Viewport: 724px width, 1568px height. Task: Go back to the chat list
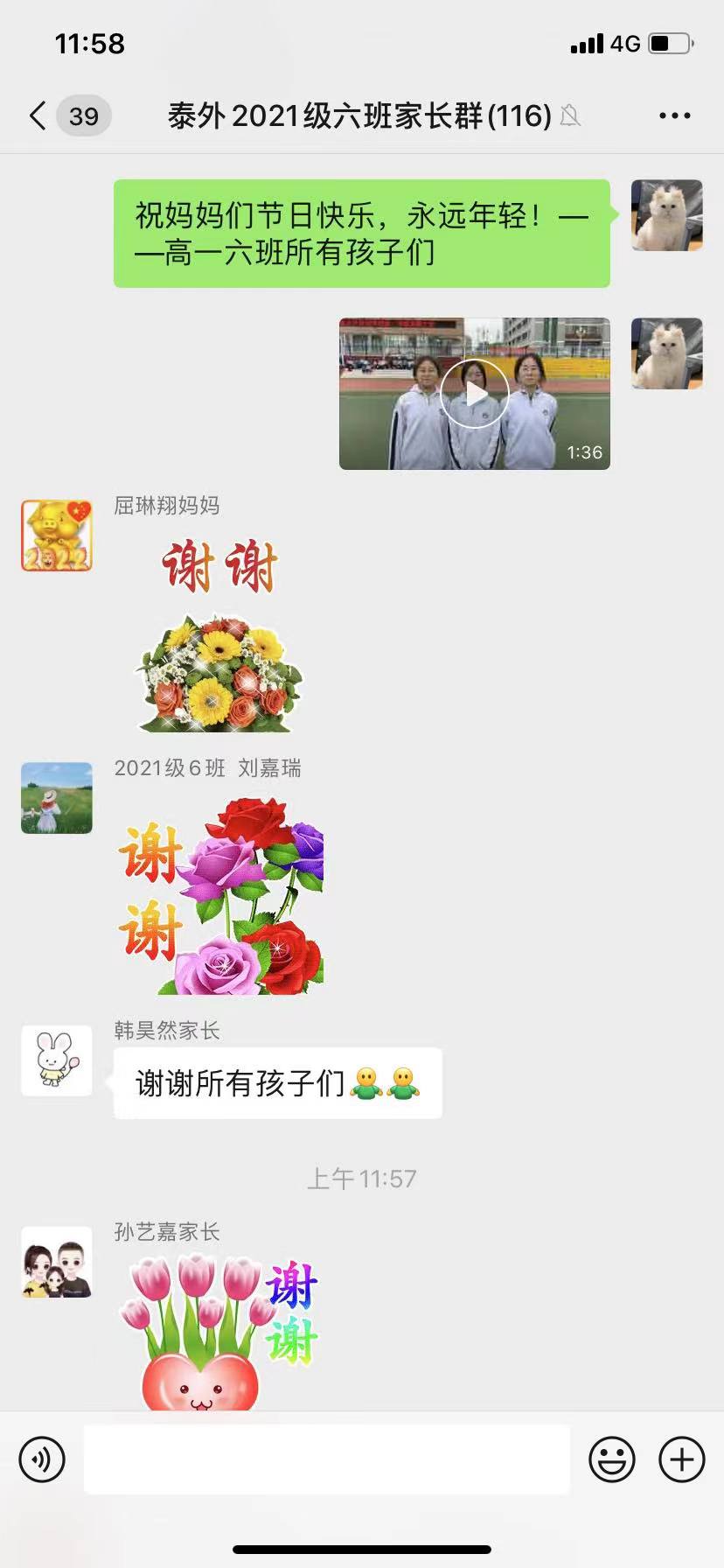(38, 115)
